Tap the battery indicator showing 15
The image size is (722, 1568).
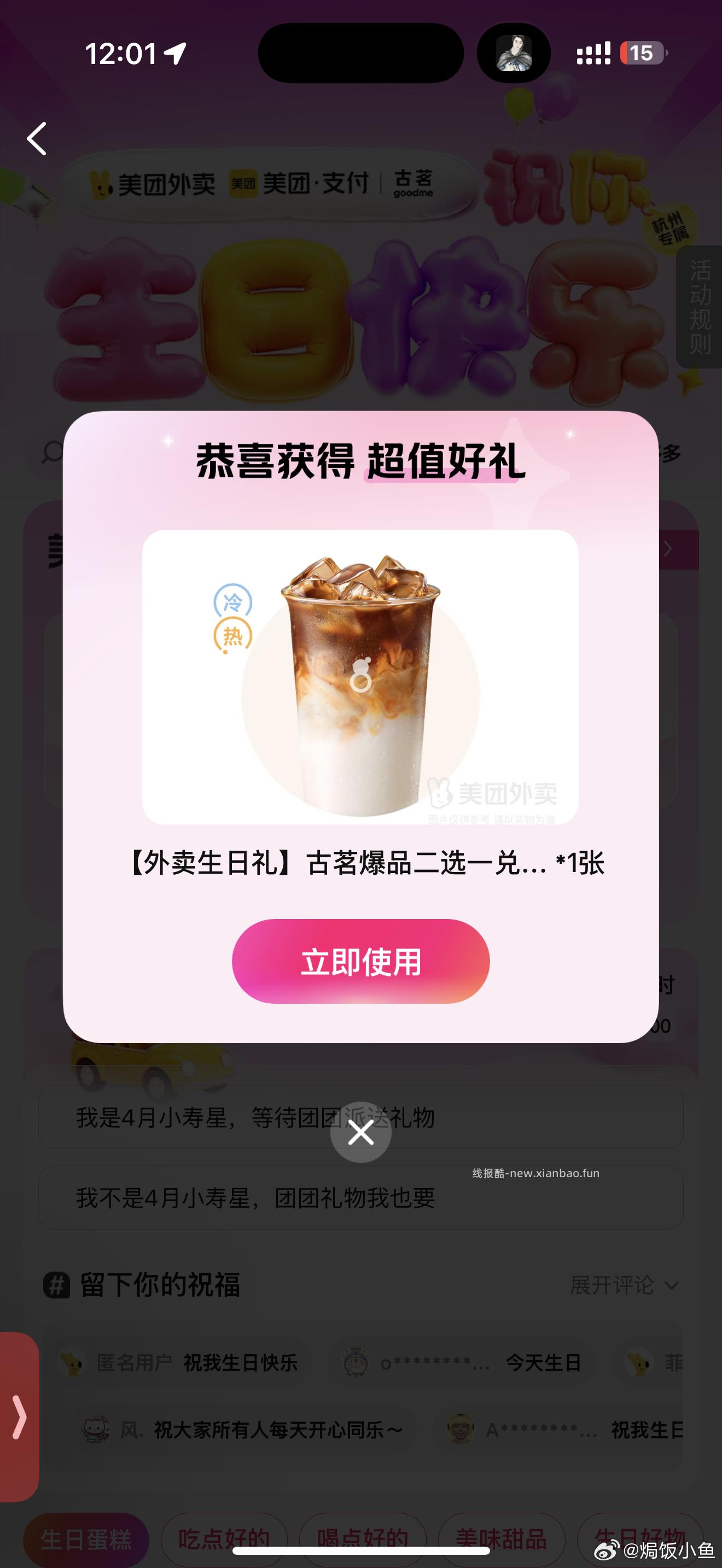click(641, 54)
